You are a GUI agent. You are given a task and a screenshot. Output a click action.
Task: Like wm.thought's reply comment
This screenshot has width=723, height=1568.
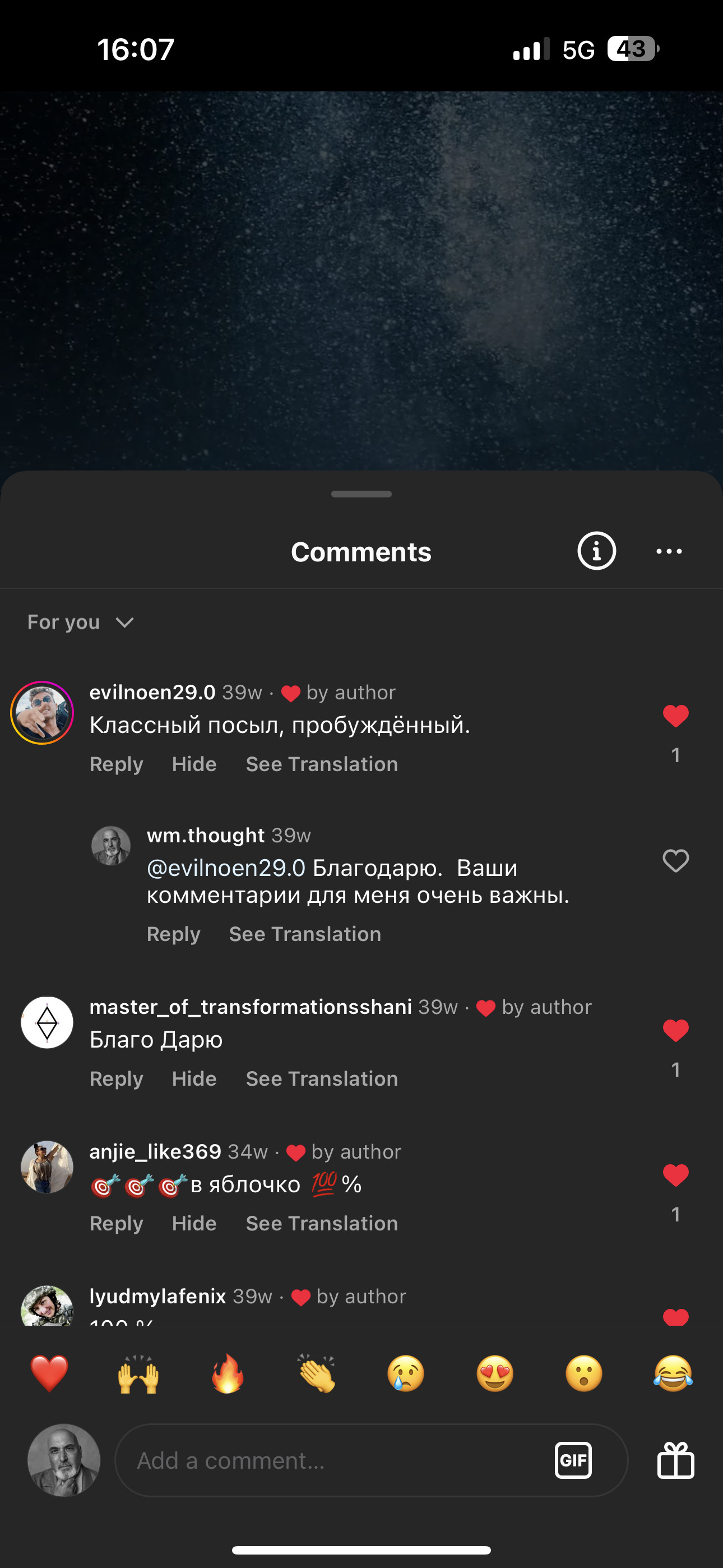675,861
